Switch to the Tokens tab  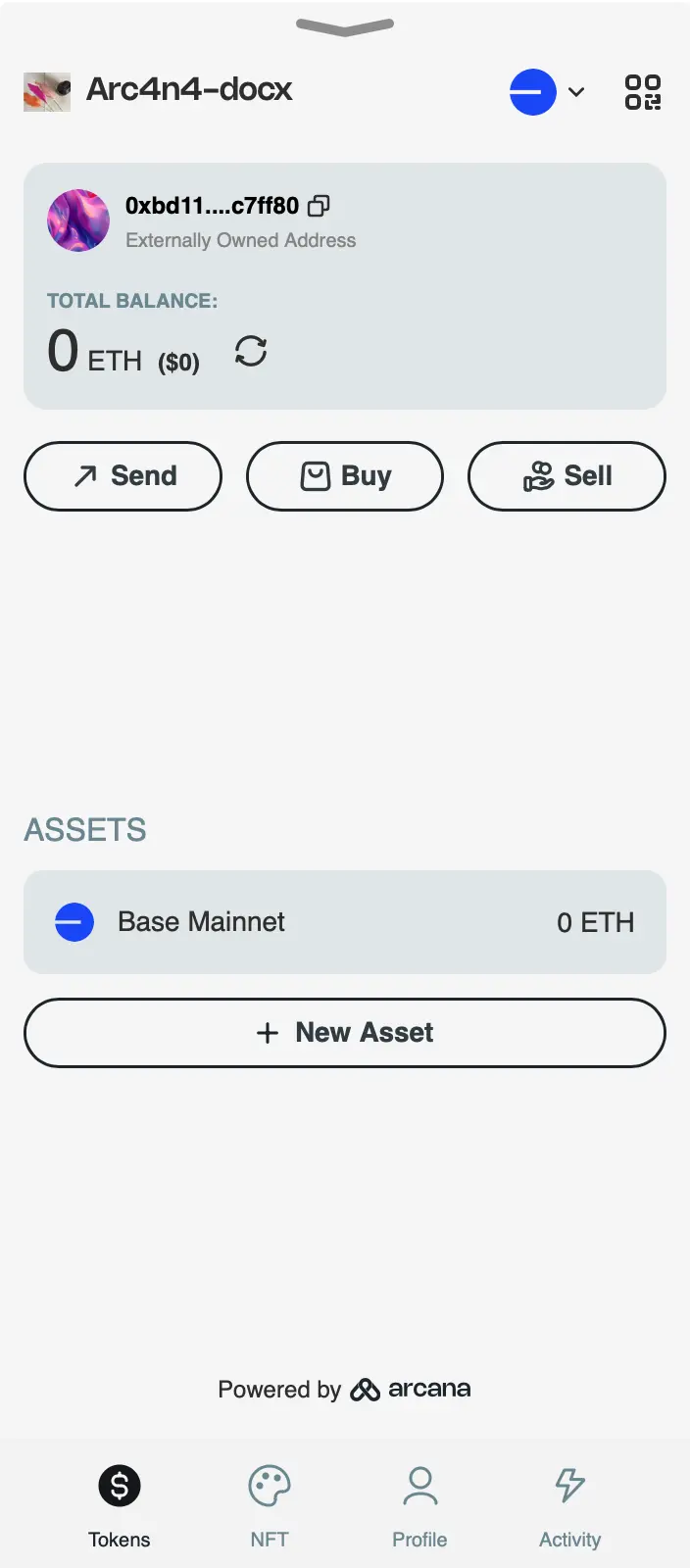pyautogui.click(x=120, y=1507)
